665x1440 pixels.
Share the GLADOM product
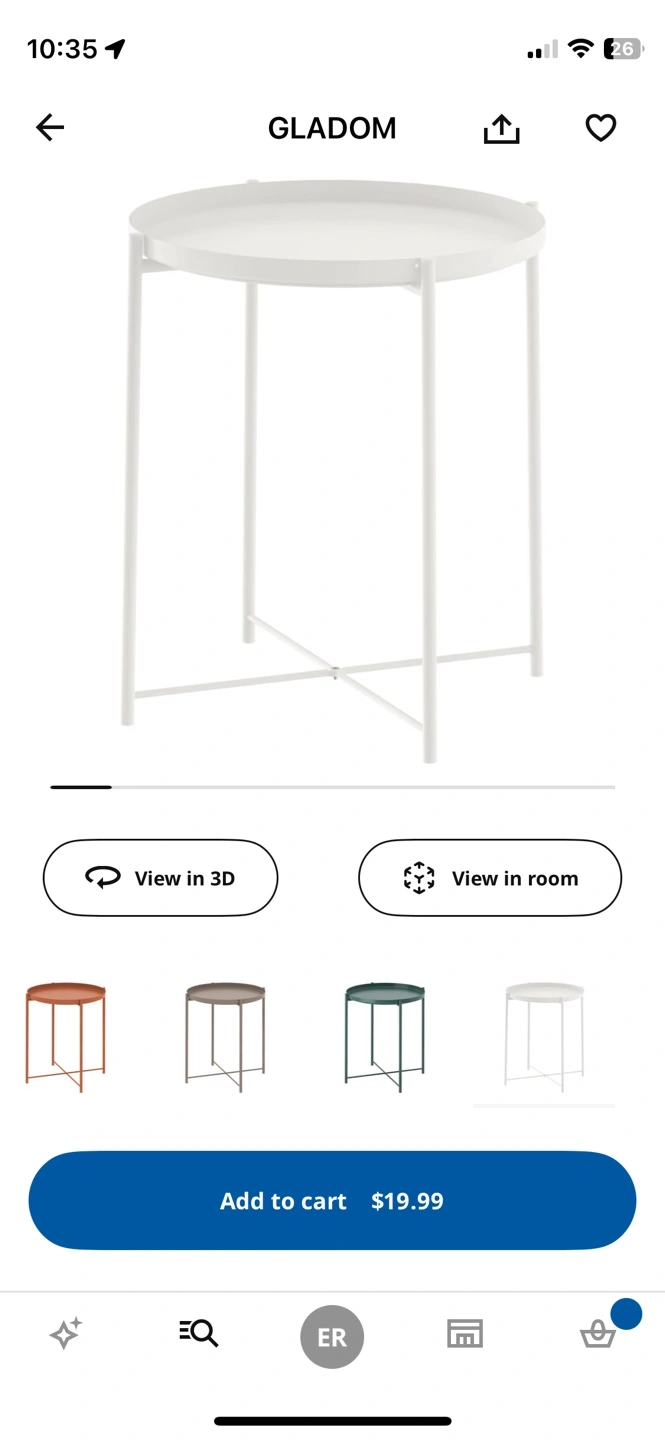(x=501, y=128)
